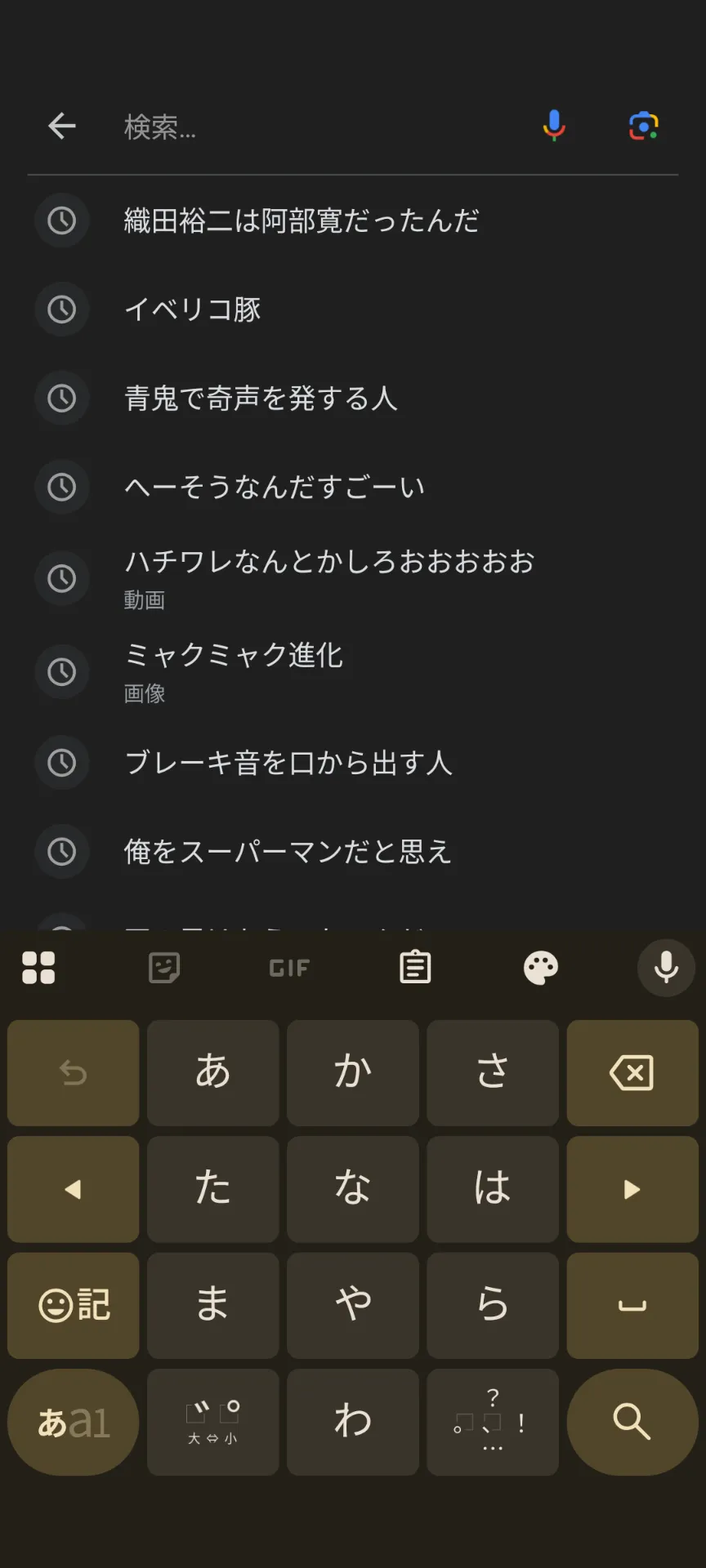
Task: Start voice search with the microphone icon
Action: tap(554, 126)
